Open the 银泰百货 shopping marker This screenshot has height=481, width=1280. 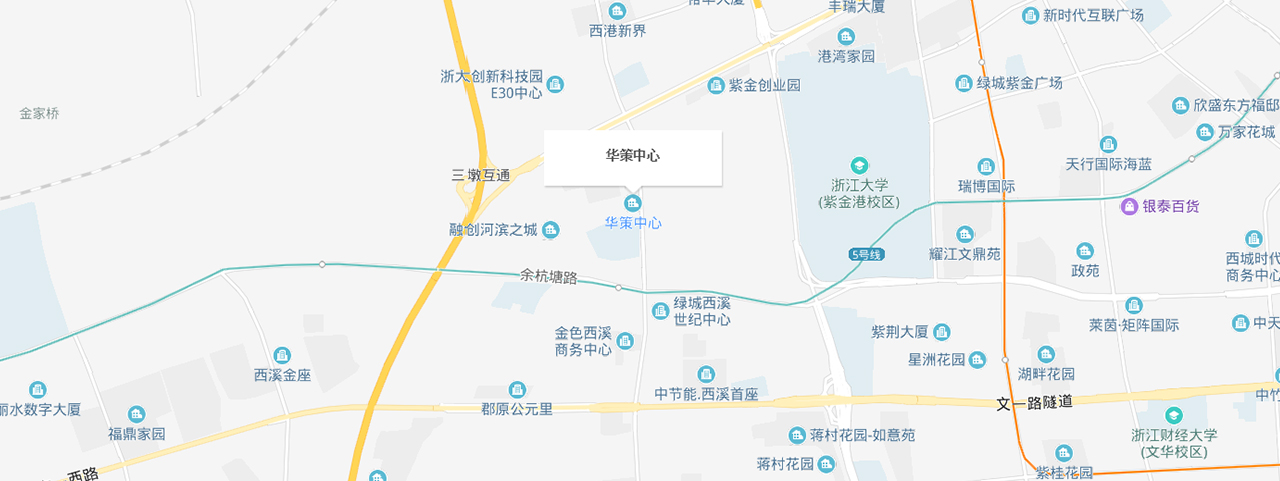click(x=1129, y=207)
